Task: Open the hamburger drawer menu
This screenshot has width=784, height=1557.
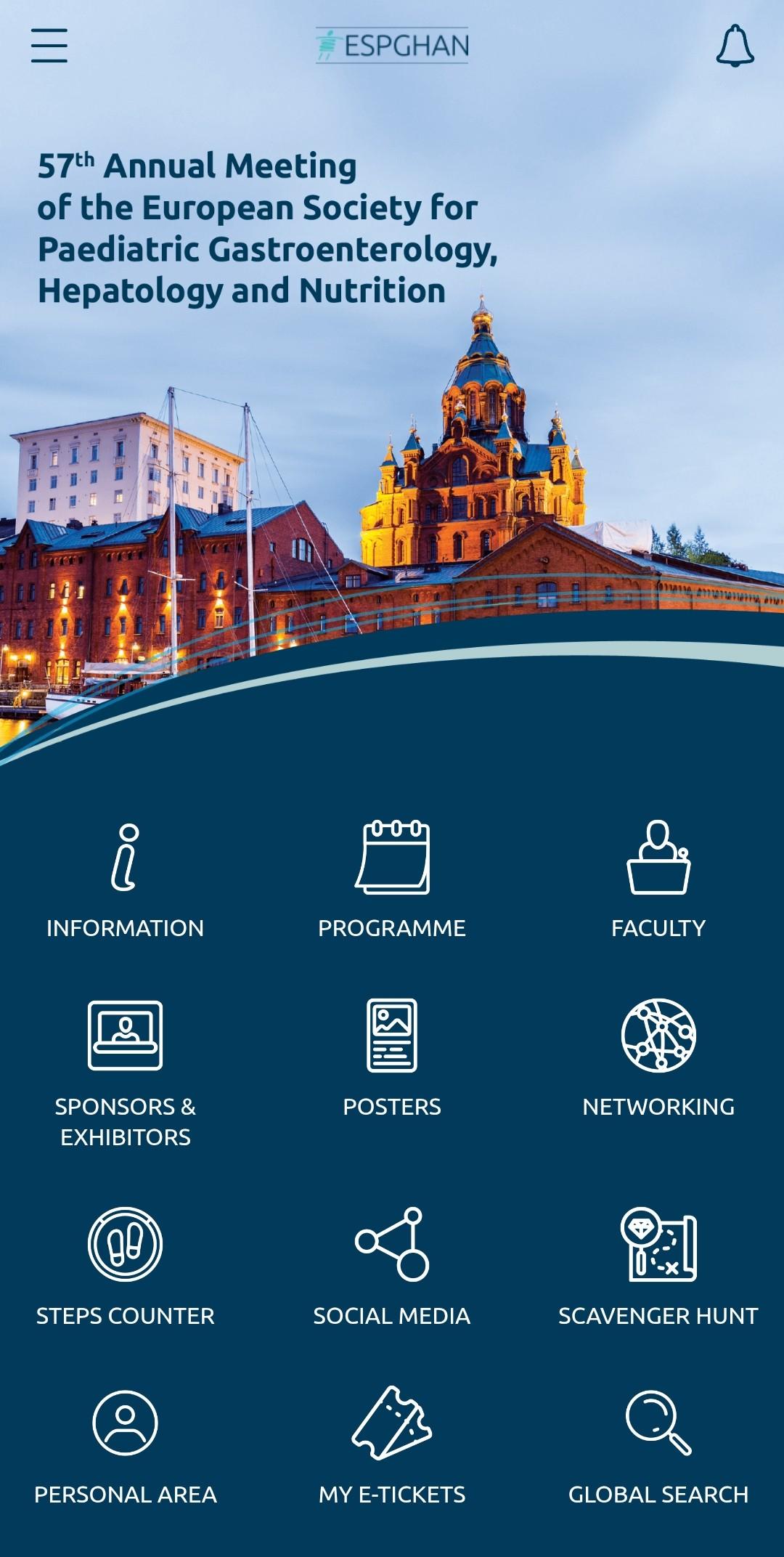Action: [49, 46]
